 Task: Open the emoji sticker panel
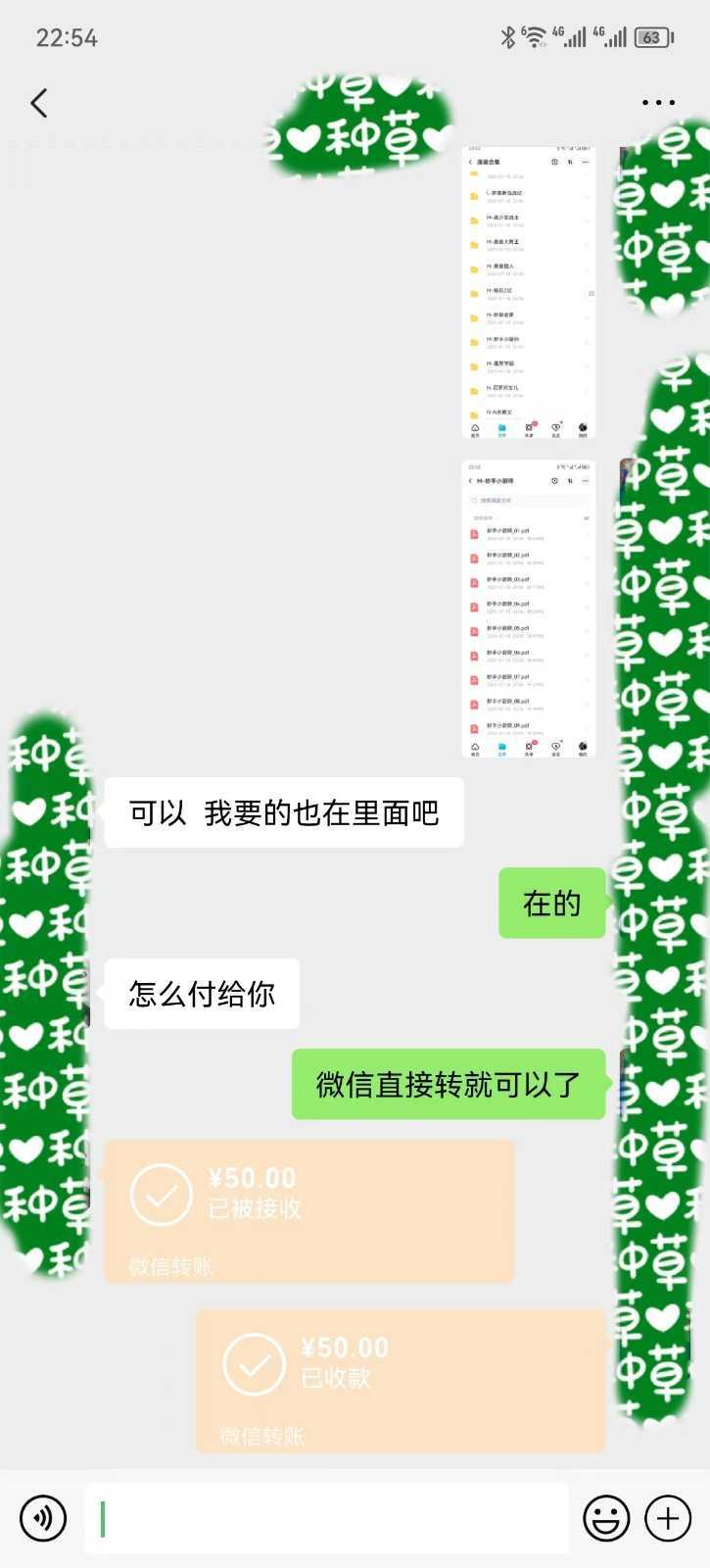[606, 1518]
